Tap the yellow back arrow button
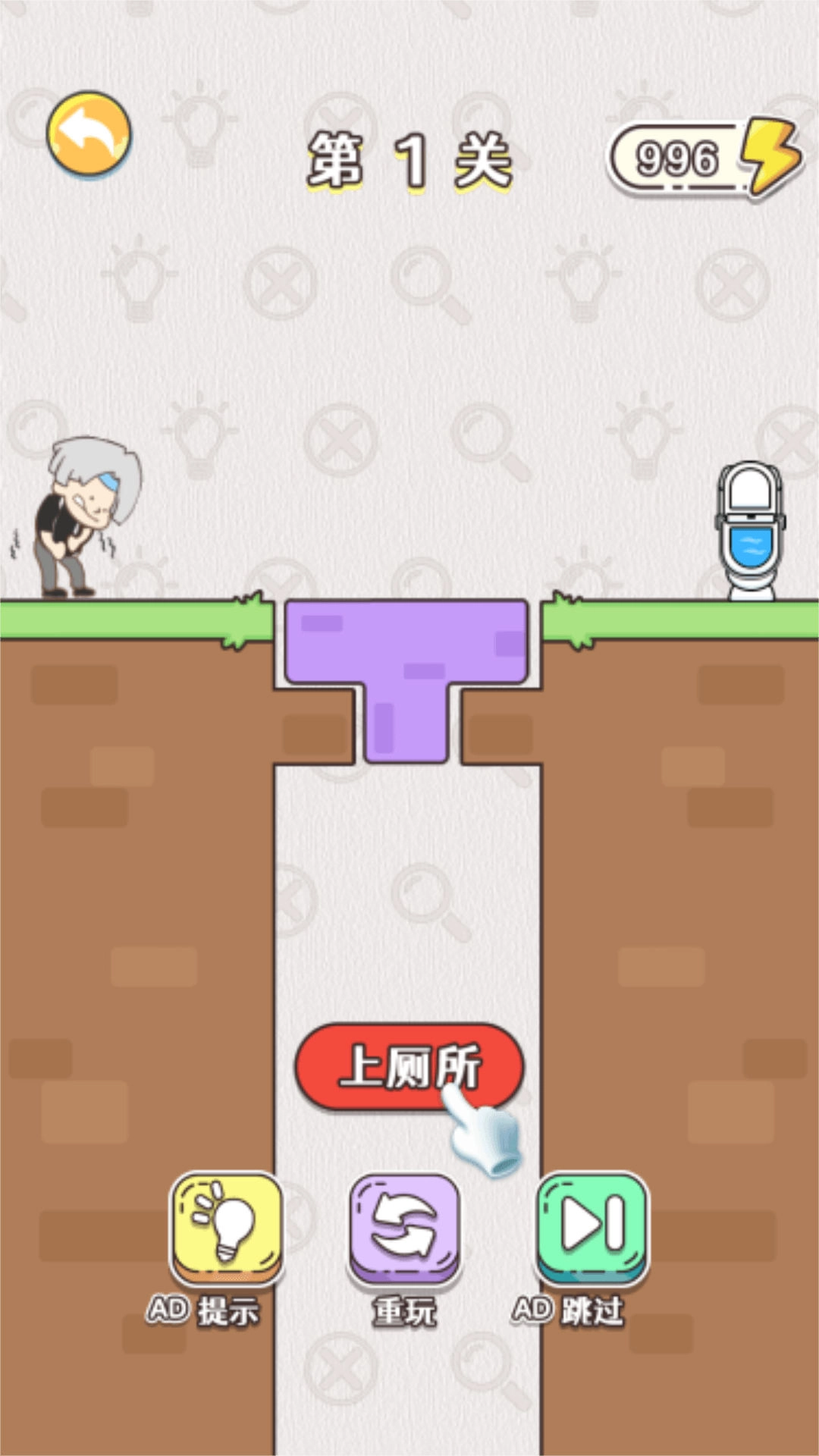819x1456 pixels. point(89,135)
